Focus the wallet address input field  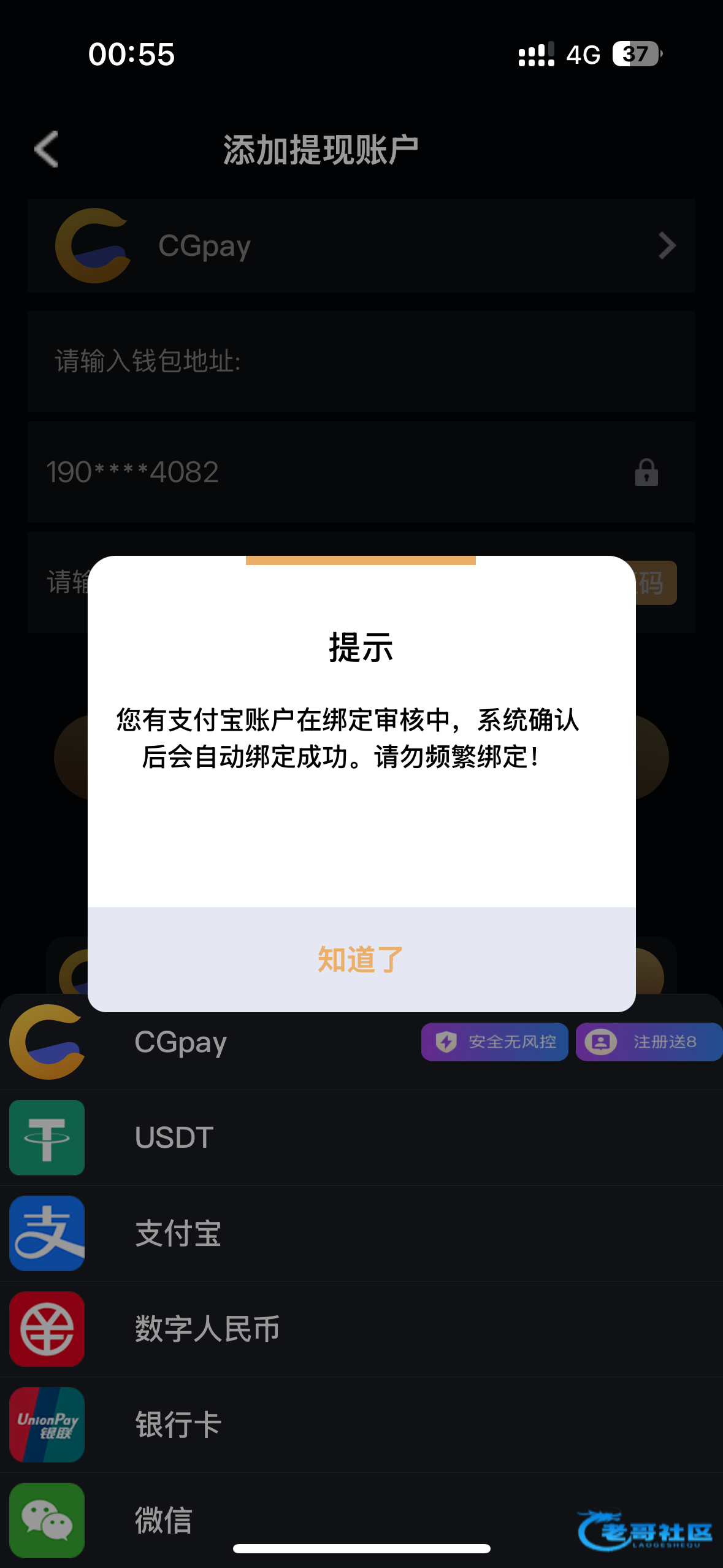coord(361,361)
